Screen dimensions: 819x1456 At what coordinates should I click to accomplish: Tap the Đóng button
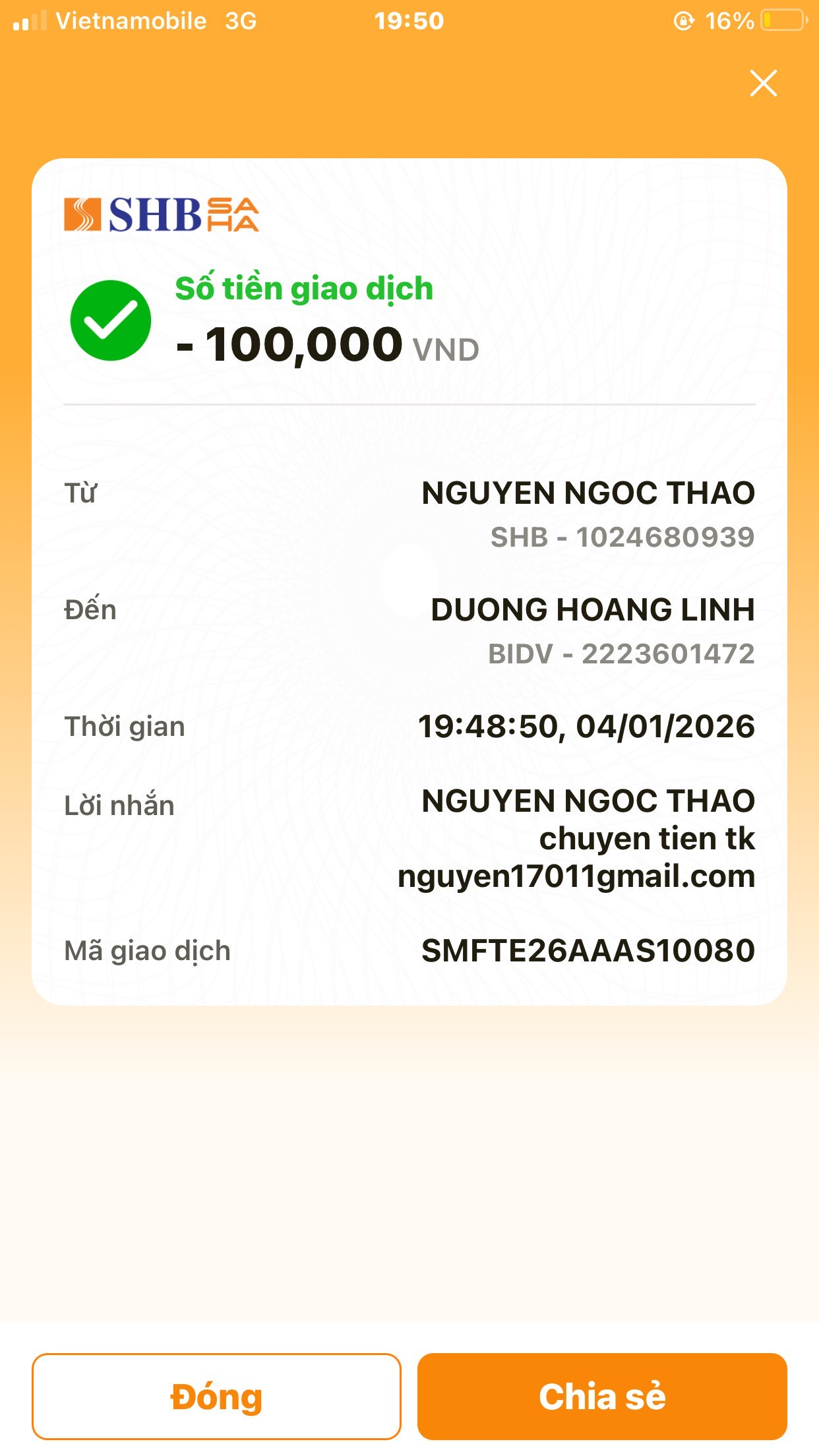pyautogui.click(x=216, y=1396)
